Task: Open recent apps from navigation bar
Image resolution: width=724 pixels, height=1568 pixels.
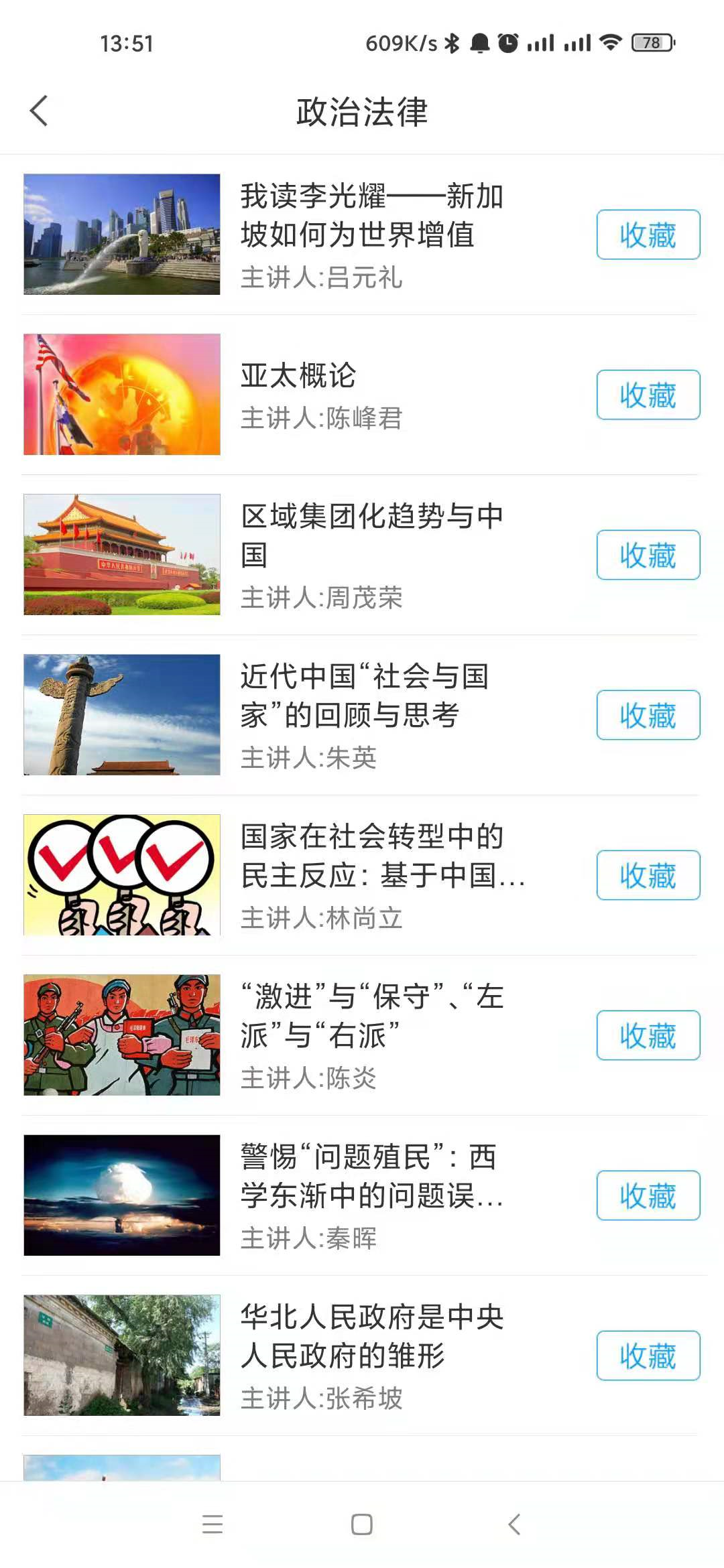Action: [213, 1524]
